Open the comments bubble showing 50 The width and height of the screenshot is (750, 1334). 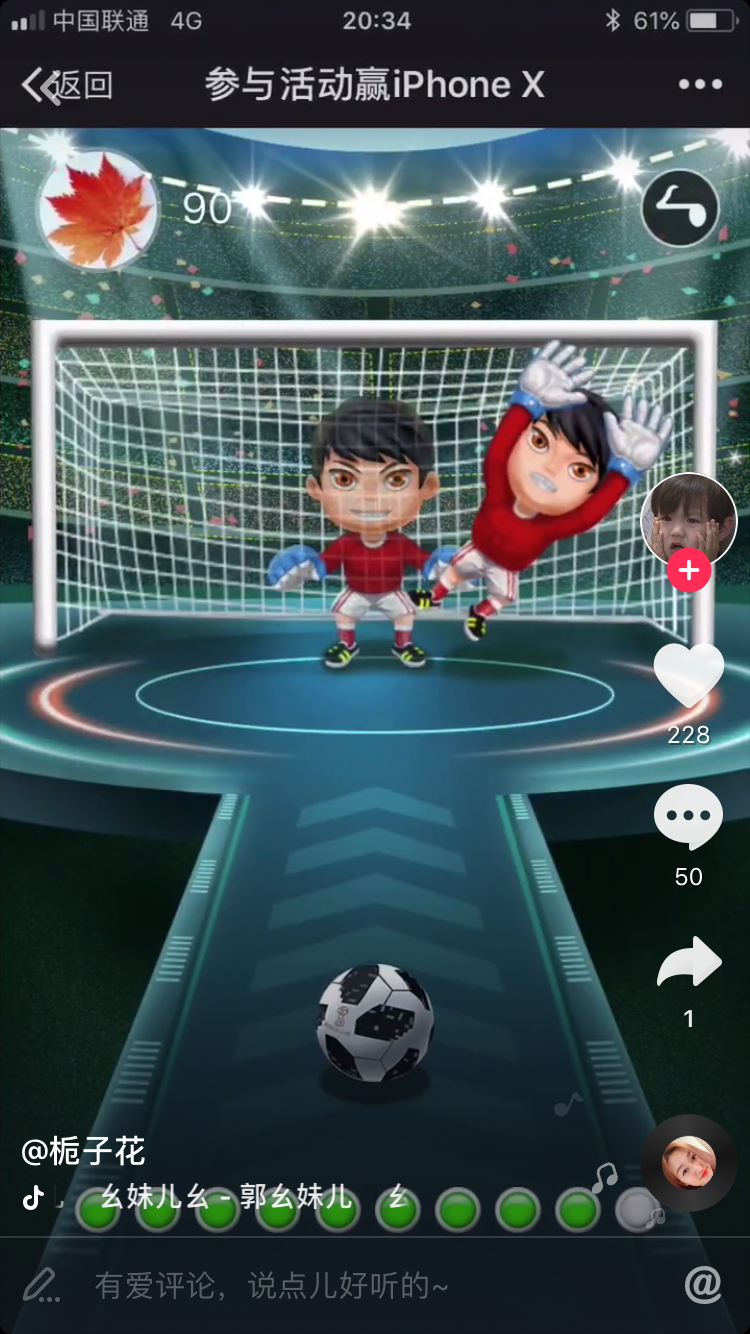[688, 817]
